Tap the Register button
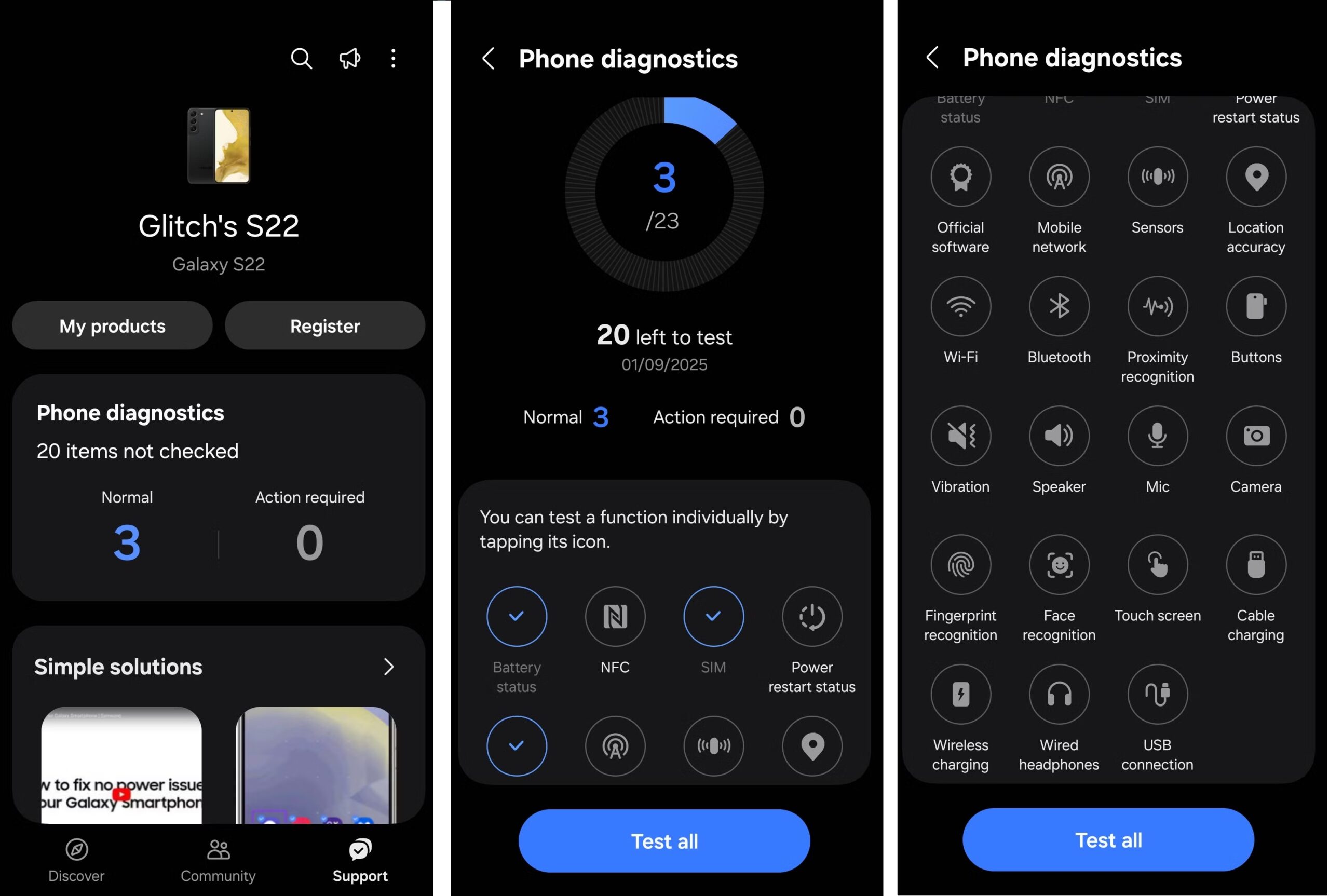Viewport: 1329px width, 896px height. click(x=324, y=325)
